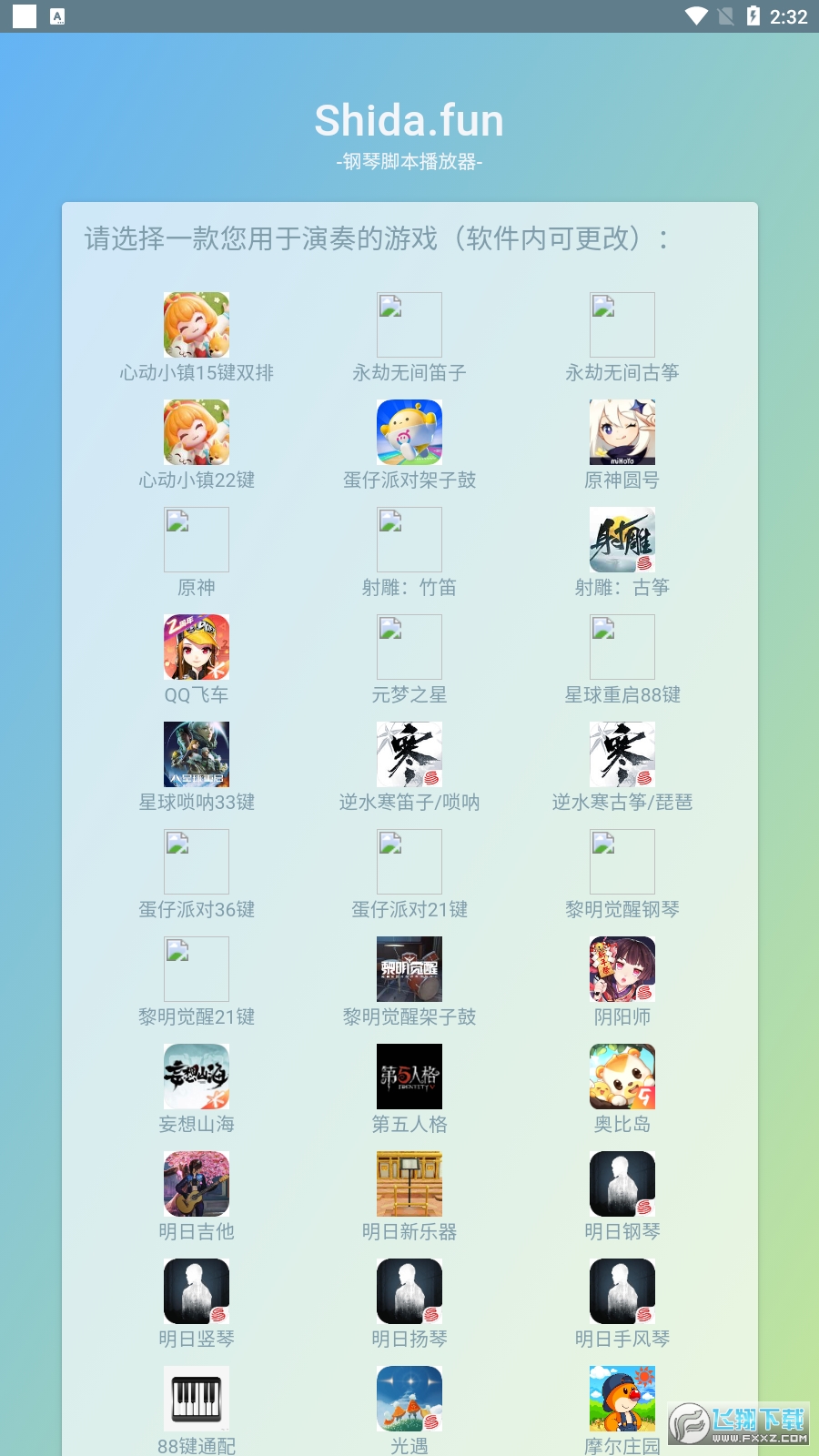This screenshot has width=819, height=1456.
Task: Choose 88键通配 piano option
Action: (x=197, y=1399)
